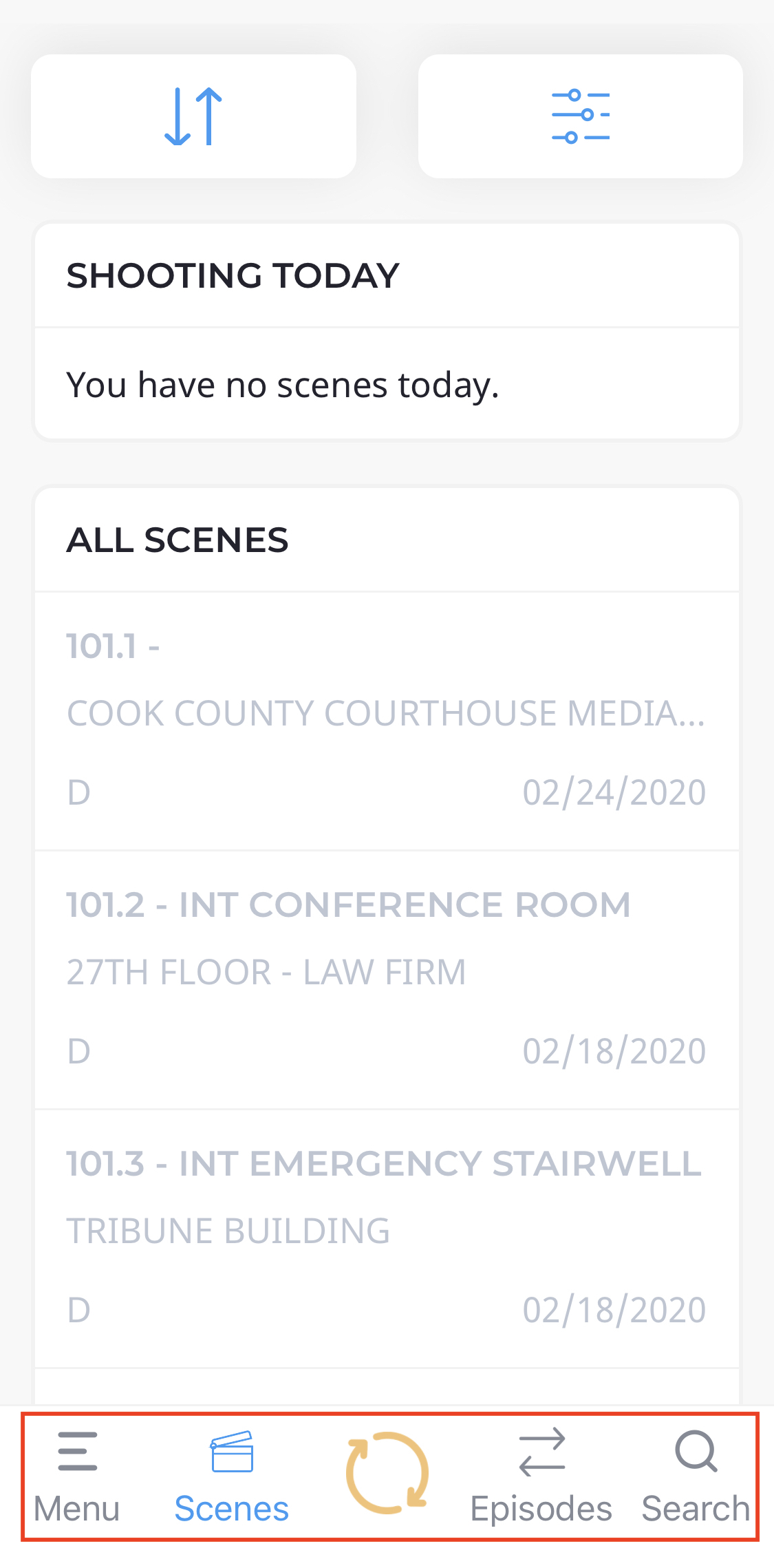Tap the orange sync refresh icon

(387, 1473)
